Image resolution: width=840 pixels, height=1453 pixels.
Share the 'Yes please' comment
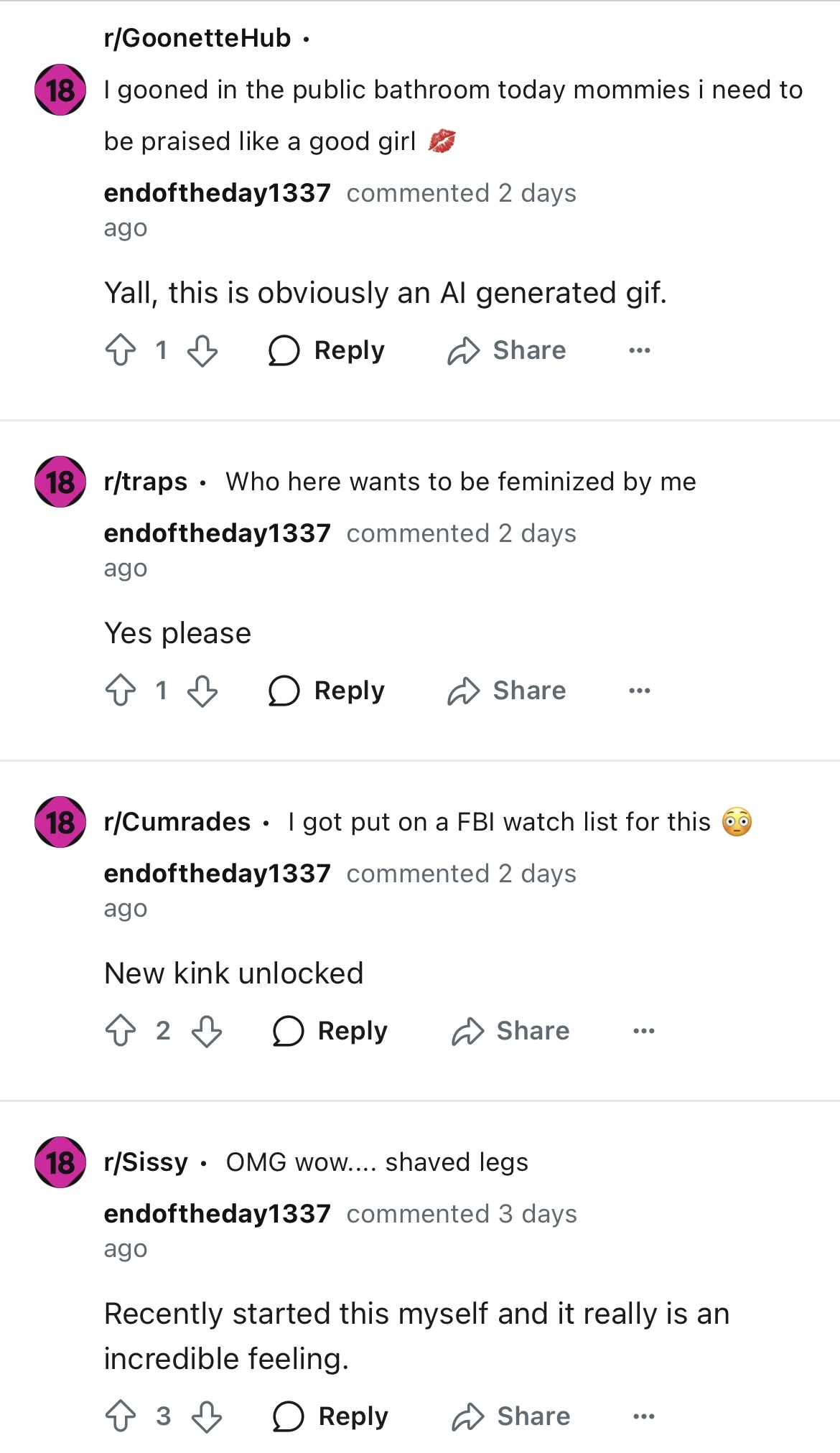point(507,691)
